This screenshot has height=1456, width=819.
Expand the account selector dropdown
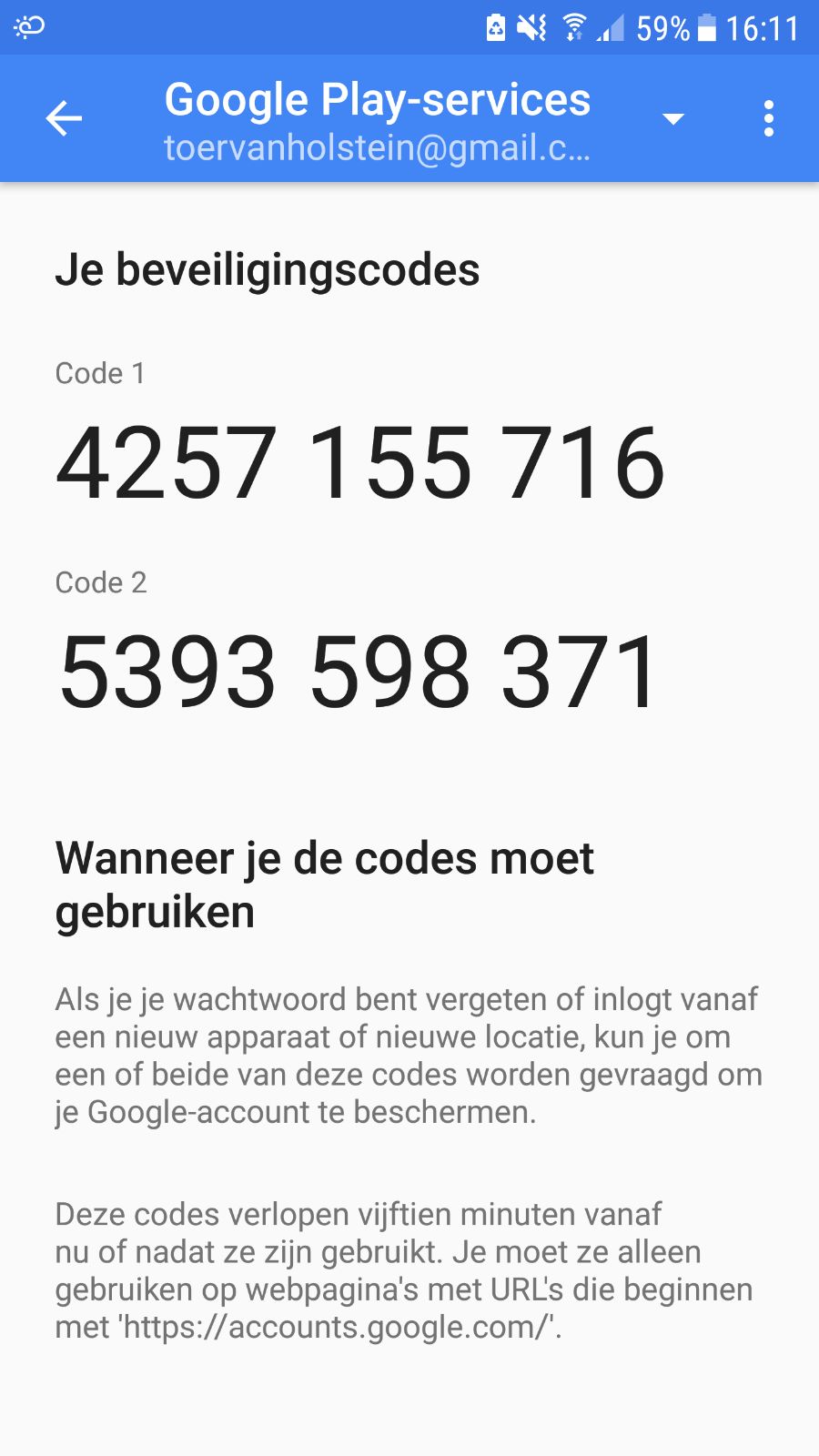point(673,119)
